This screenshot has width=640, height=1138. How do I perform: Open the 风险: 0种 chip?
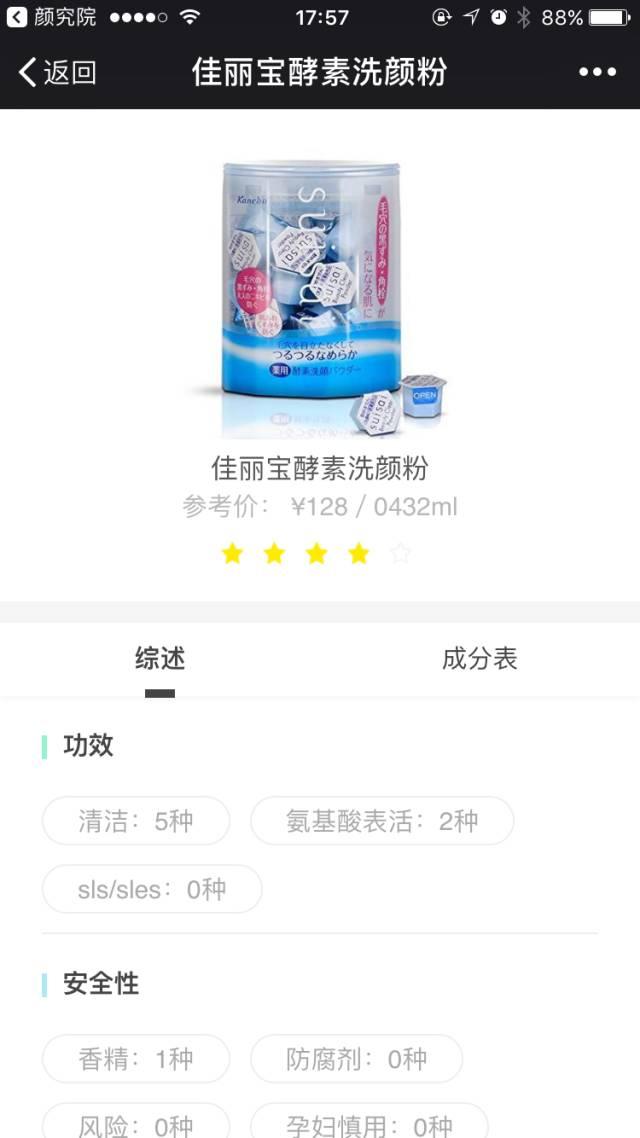[x=136, y=1122]
